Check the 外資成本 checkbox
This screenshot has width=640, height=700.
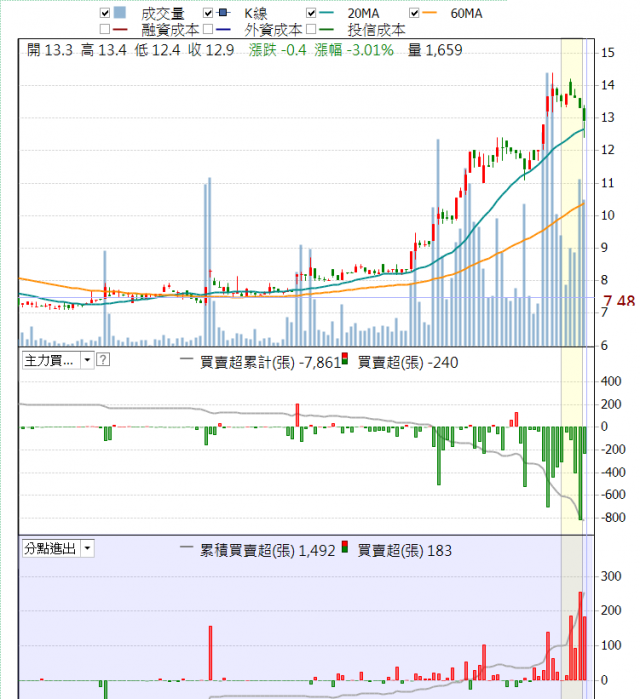click(x=208, y=30)
